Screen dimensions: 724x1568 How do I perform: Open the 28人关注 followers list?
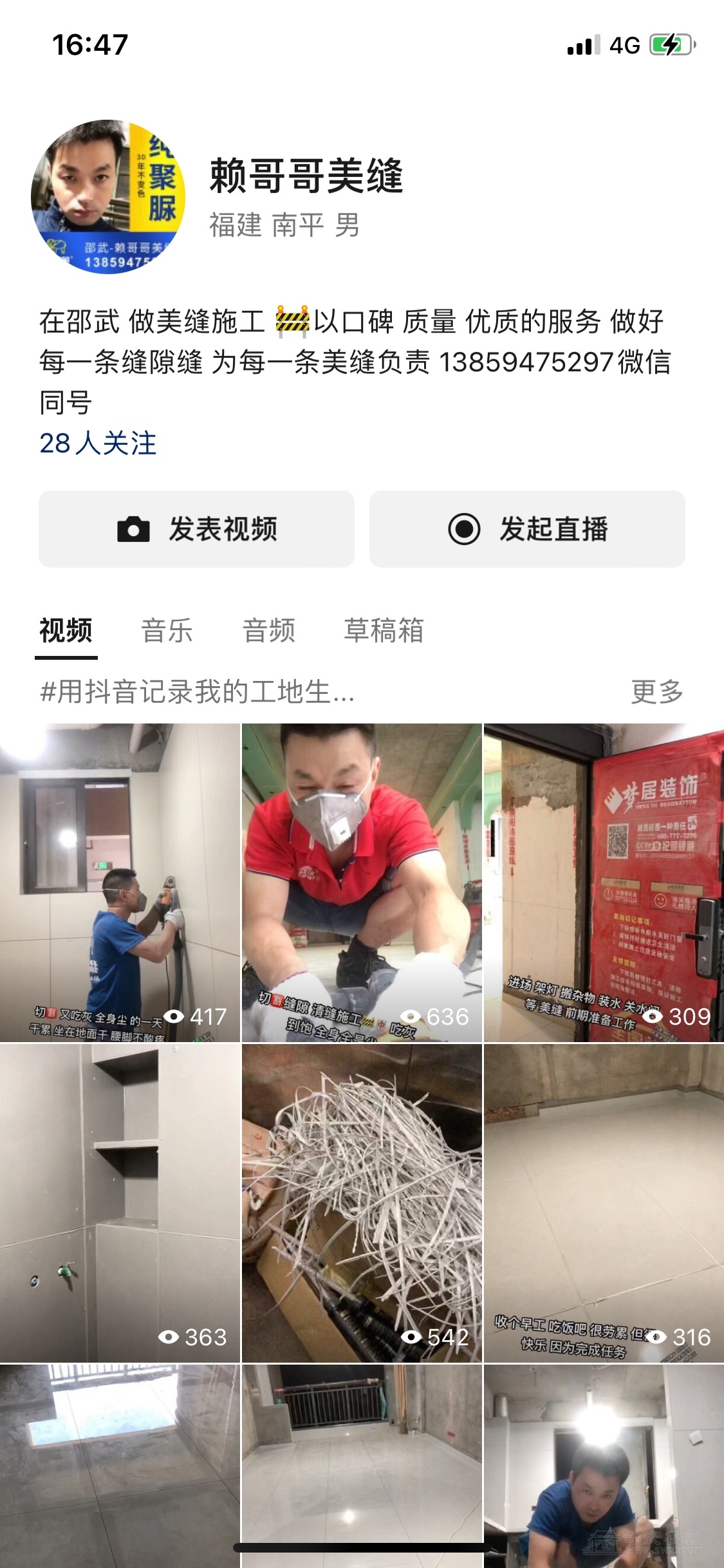98,443
